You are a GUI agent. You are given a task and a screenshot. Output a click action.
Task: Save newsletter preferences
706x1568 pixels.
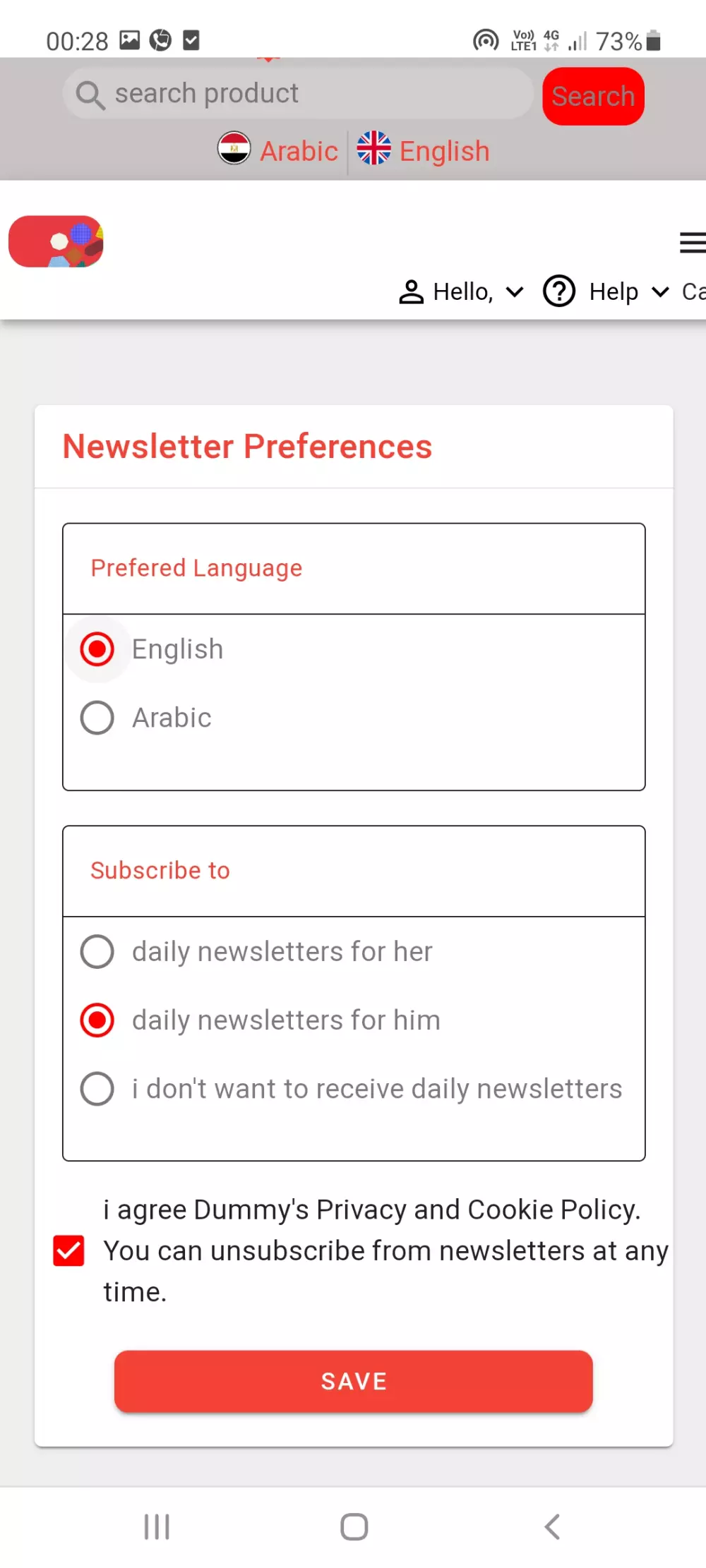point(353,1381)
